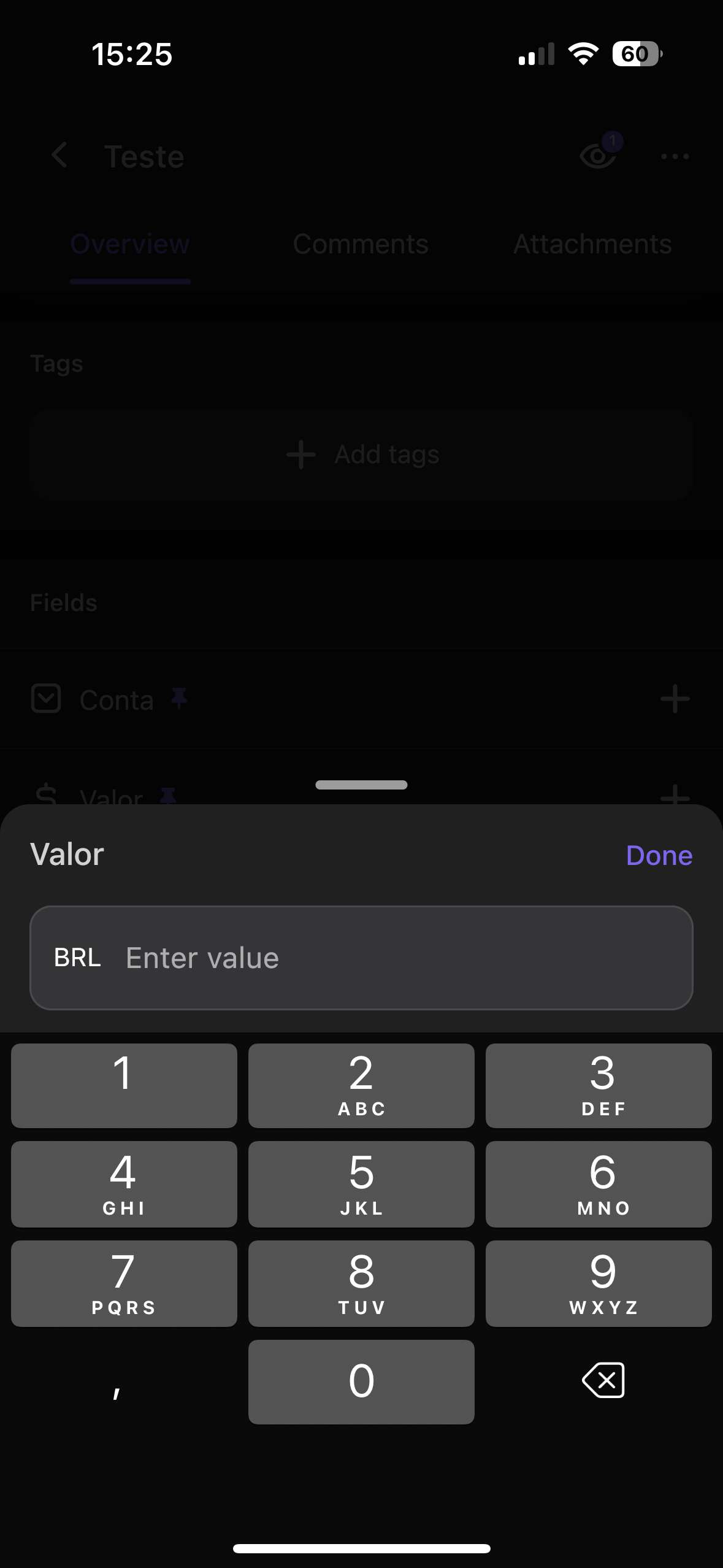This screenshot has height=1568, width=723.
Task: Tap the 3 key
Action: [x=599, y=1085]
